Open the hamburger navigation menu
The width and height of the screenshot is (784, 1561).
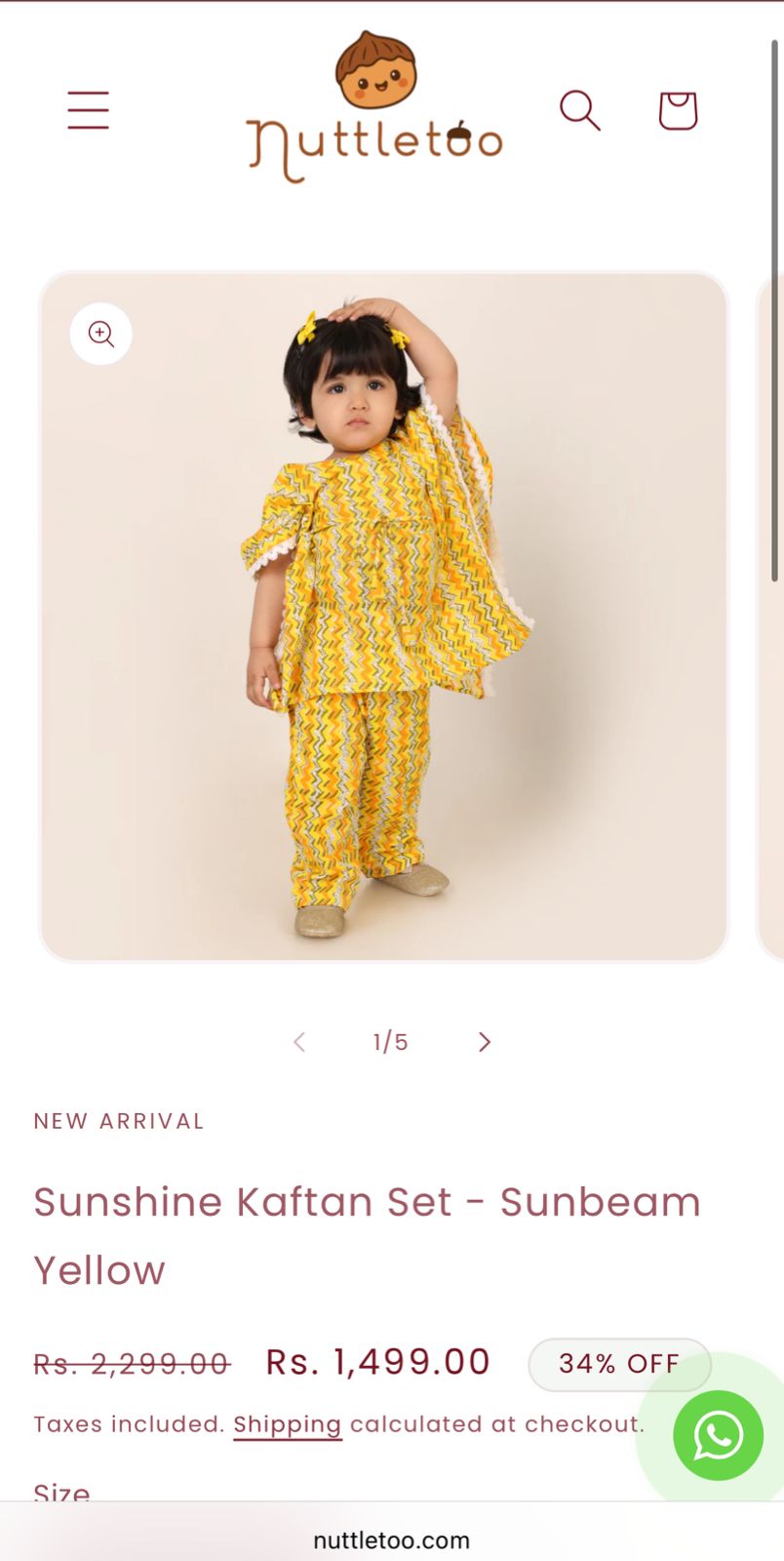(x=88, y=110)
